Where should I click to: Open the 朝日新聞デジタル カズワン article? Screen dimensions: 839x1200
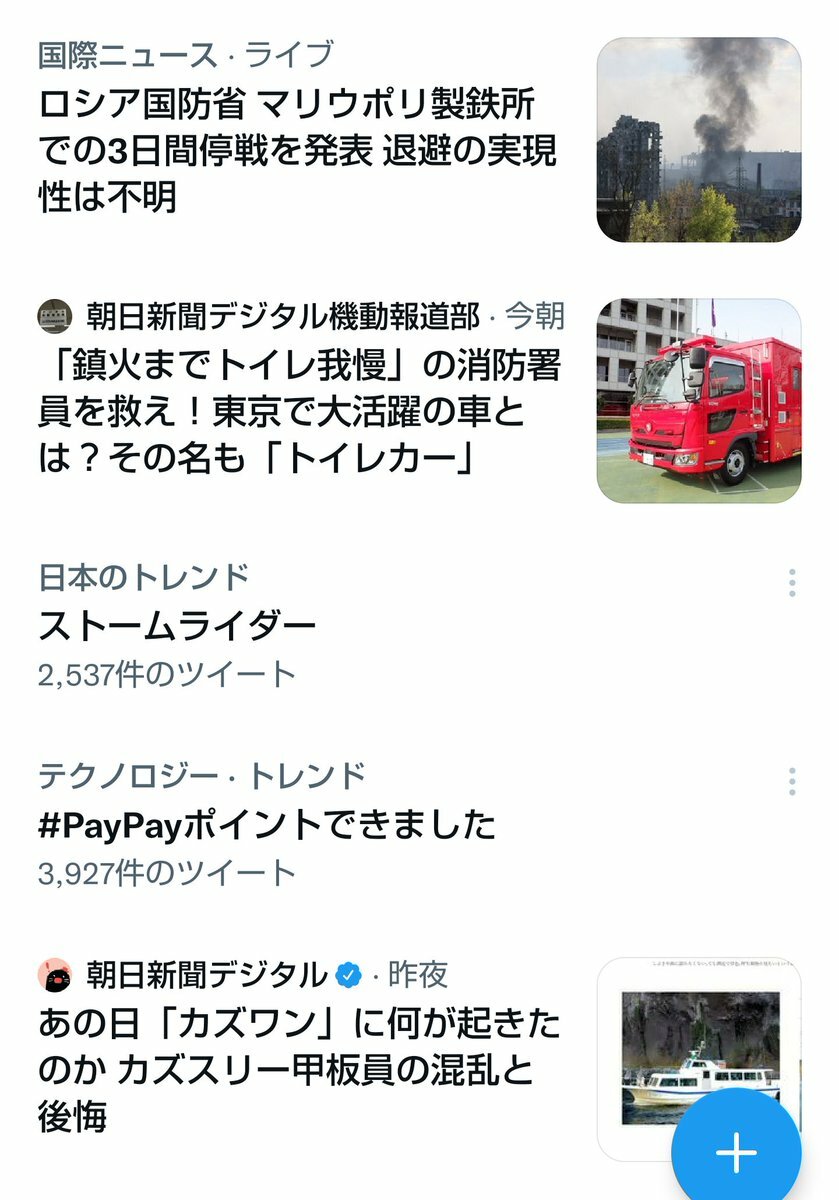click(x=298, y=1070)
